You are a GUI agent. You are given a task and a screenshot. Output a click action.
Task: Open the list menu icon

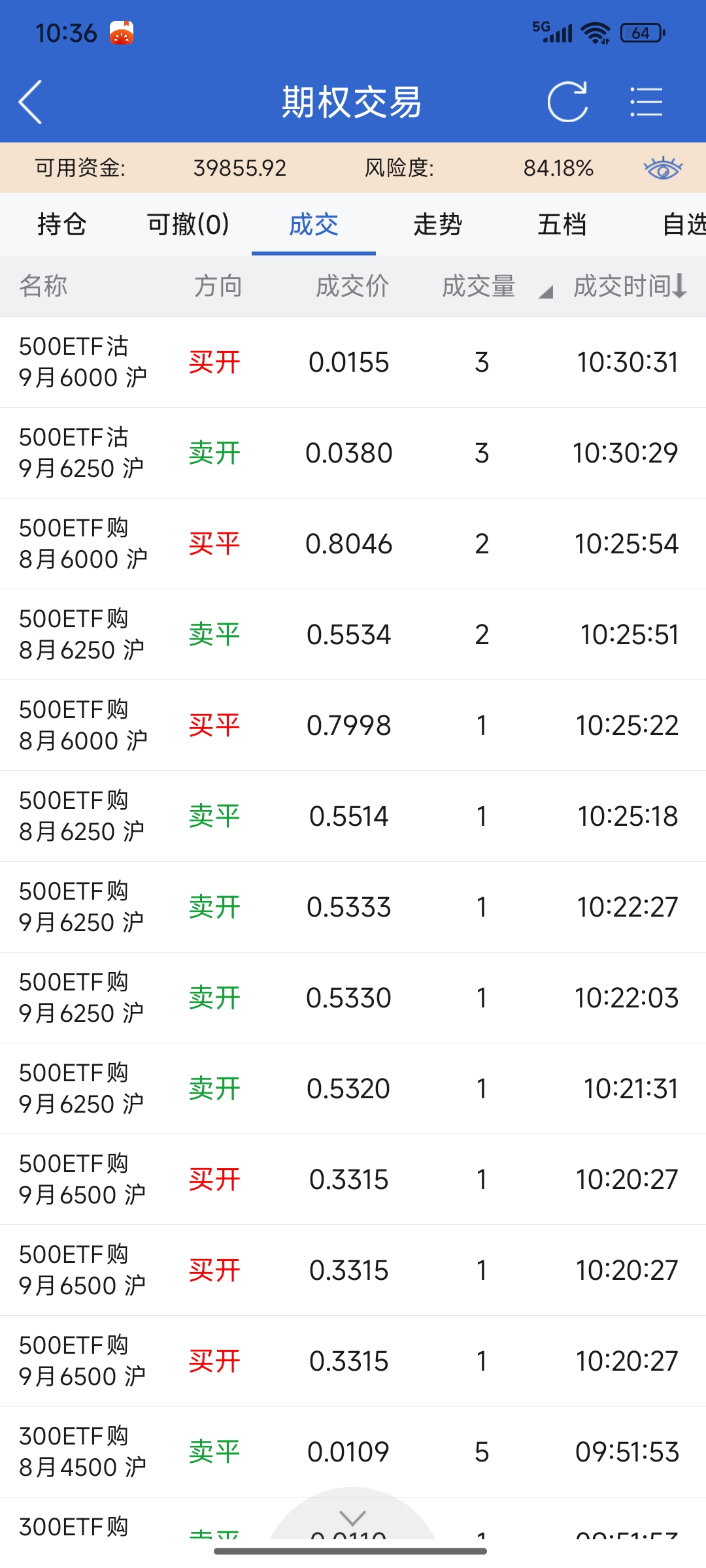coord(646,102)
